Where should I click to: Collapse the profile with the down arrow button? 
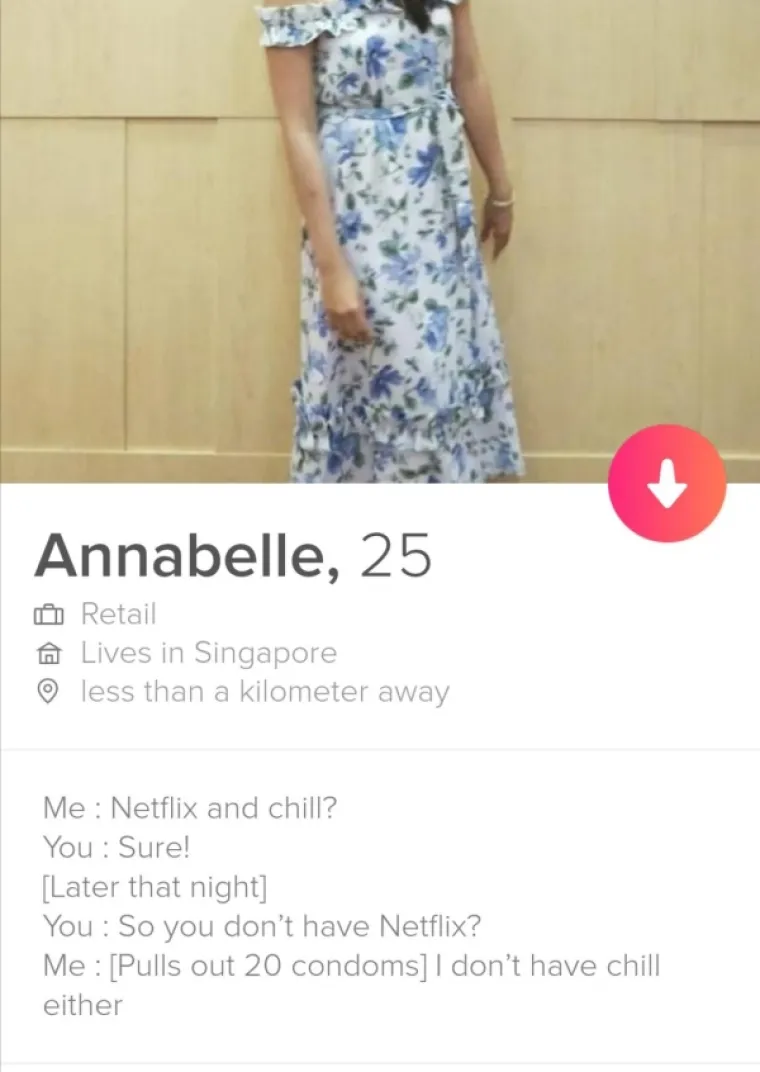coord(667,484)
